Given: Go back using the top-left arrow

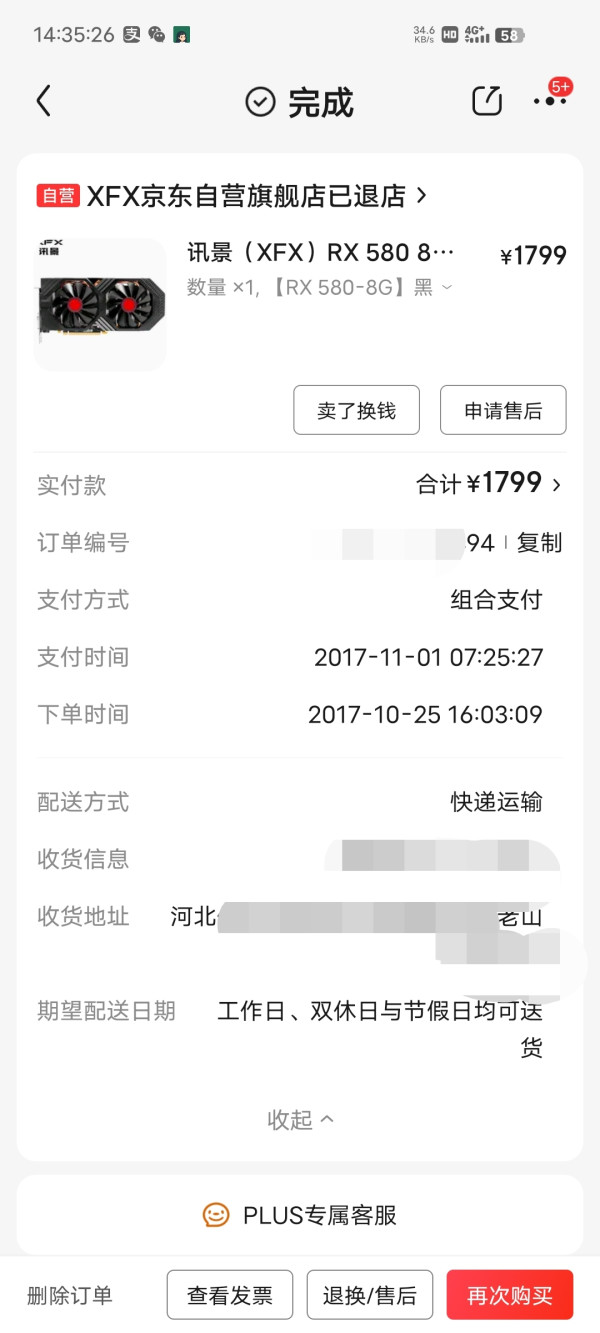Looking at the screenshot, I should [43, 101].
